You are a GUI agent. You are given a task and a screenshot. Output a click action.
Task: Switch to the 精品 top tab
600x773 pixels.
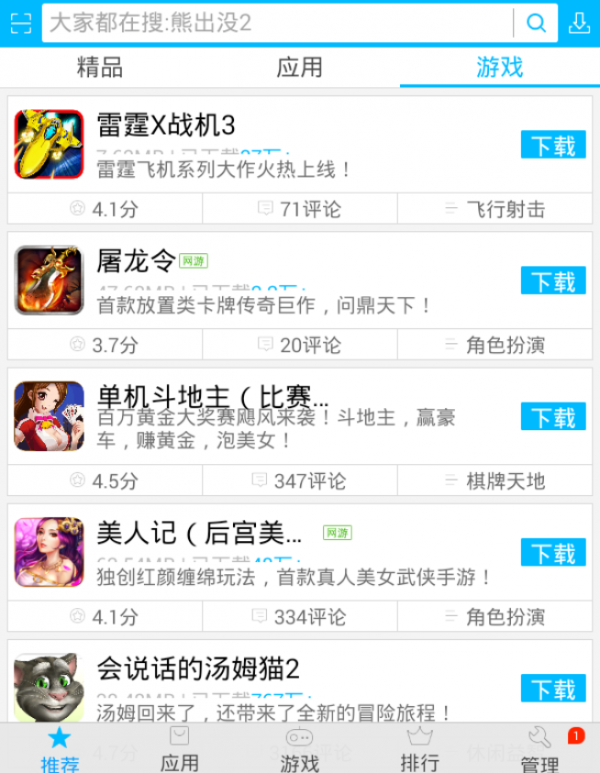(x=100, y=67)
